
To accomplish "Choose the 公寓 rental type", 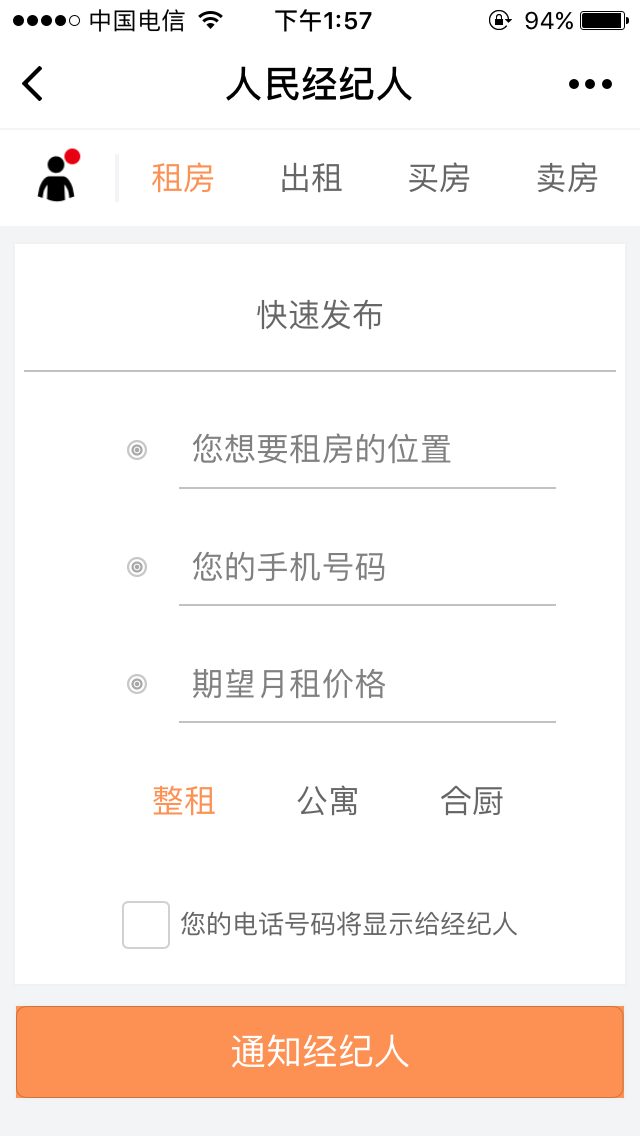I will pos(328,801).
